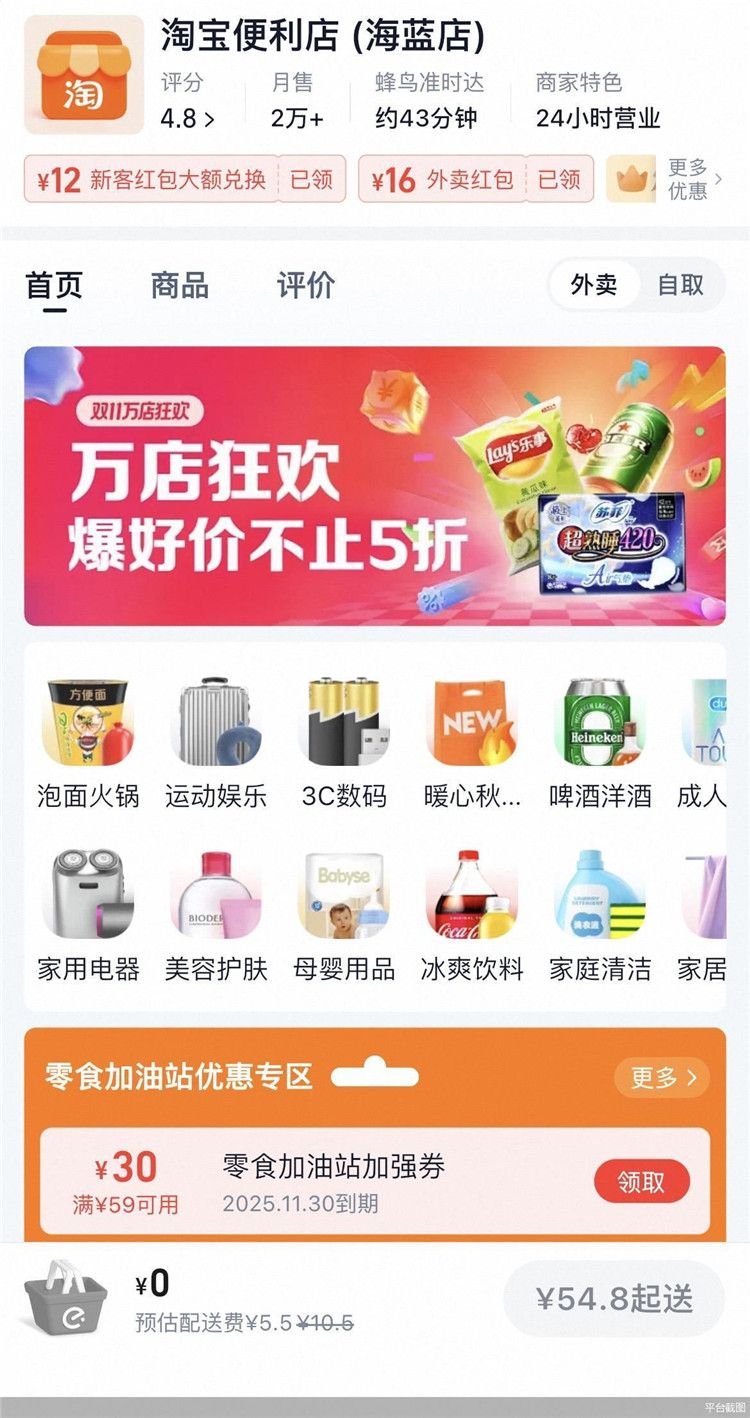The image size is (750, 1418).
Task: Switch to the 评价 tab
Action: pos(306,285)
